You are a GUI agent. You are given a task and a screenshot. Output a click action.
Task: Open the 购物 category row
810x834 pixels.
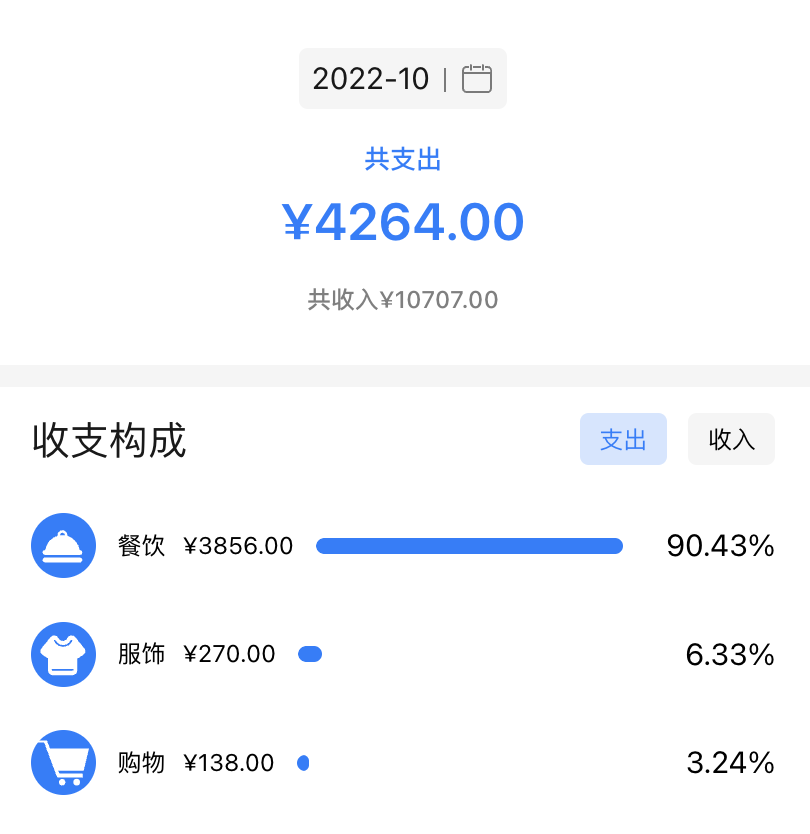(404, 763)
